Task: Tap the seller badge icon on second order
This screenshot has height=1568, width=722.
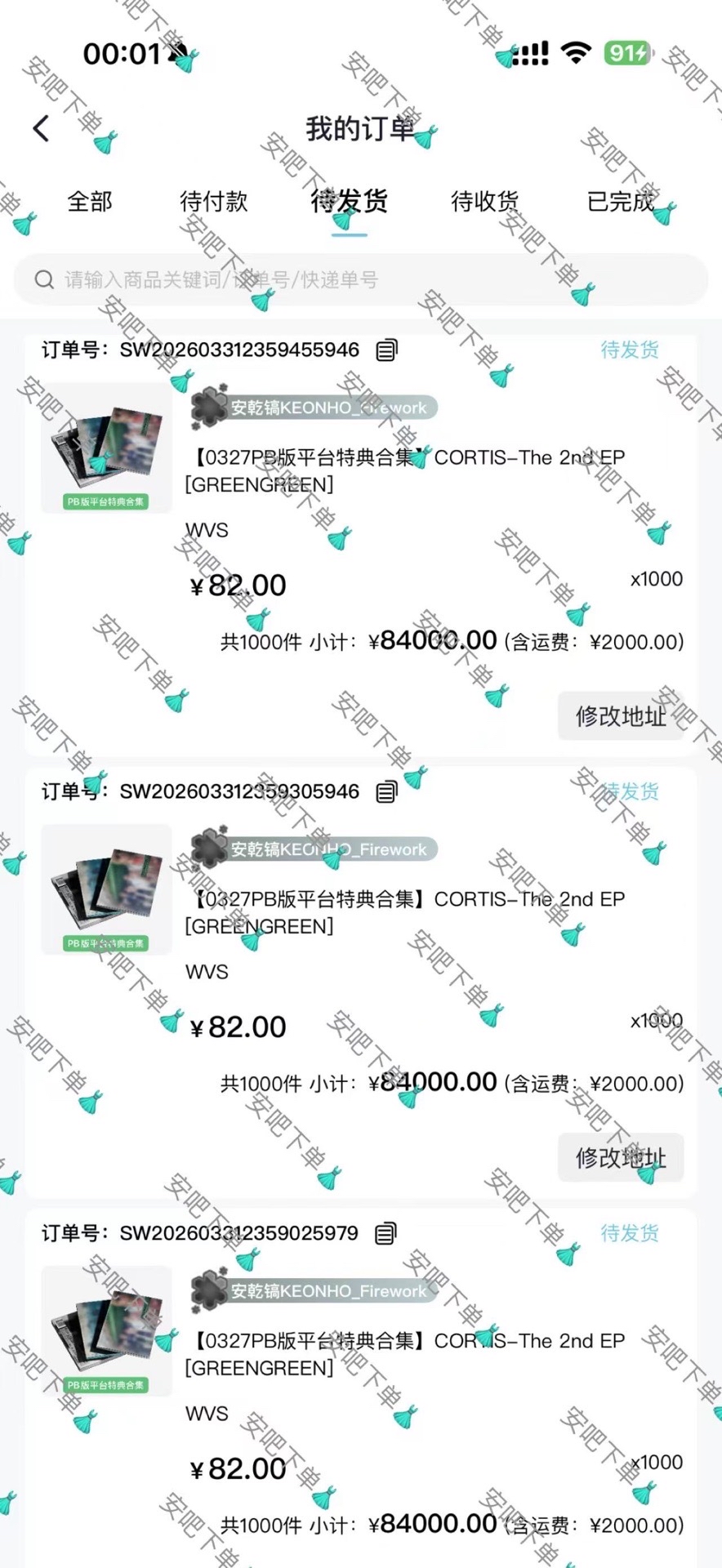Action: coord(209,849)
